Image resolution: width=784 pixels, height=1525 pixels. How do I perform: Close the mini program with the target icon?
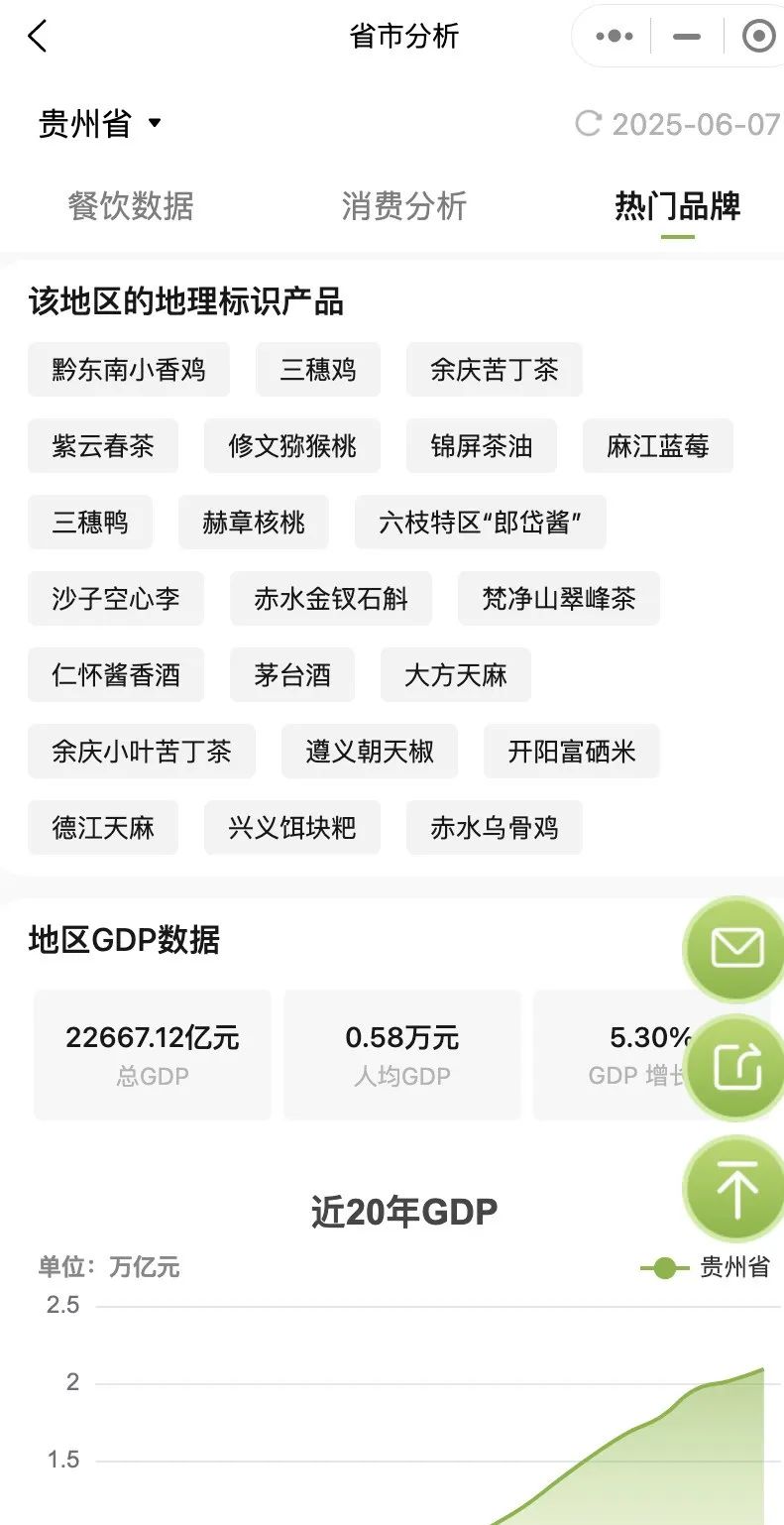tap(758, 37)
